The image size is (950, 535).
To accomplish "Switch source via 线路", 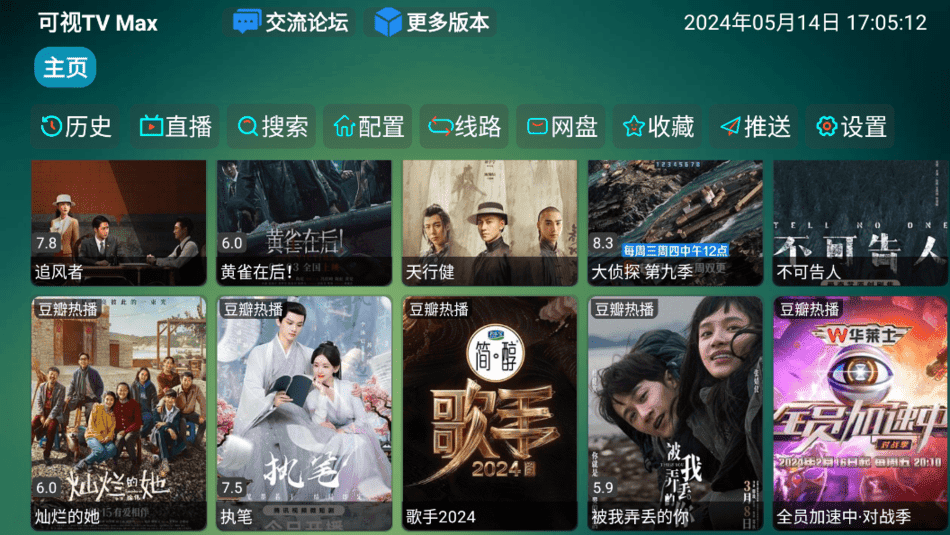I will (464, 126).
